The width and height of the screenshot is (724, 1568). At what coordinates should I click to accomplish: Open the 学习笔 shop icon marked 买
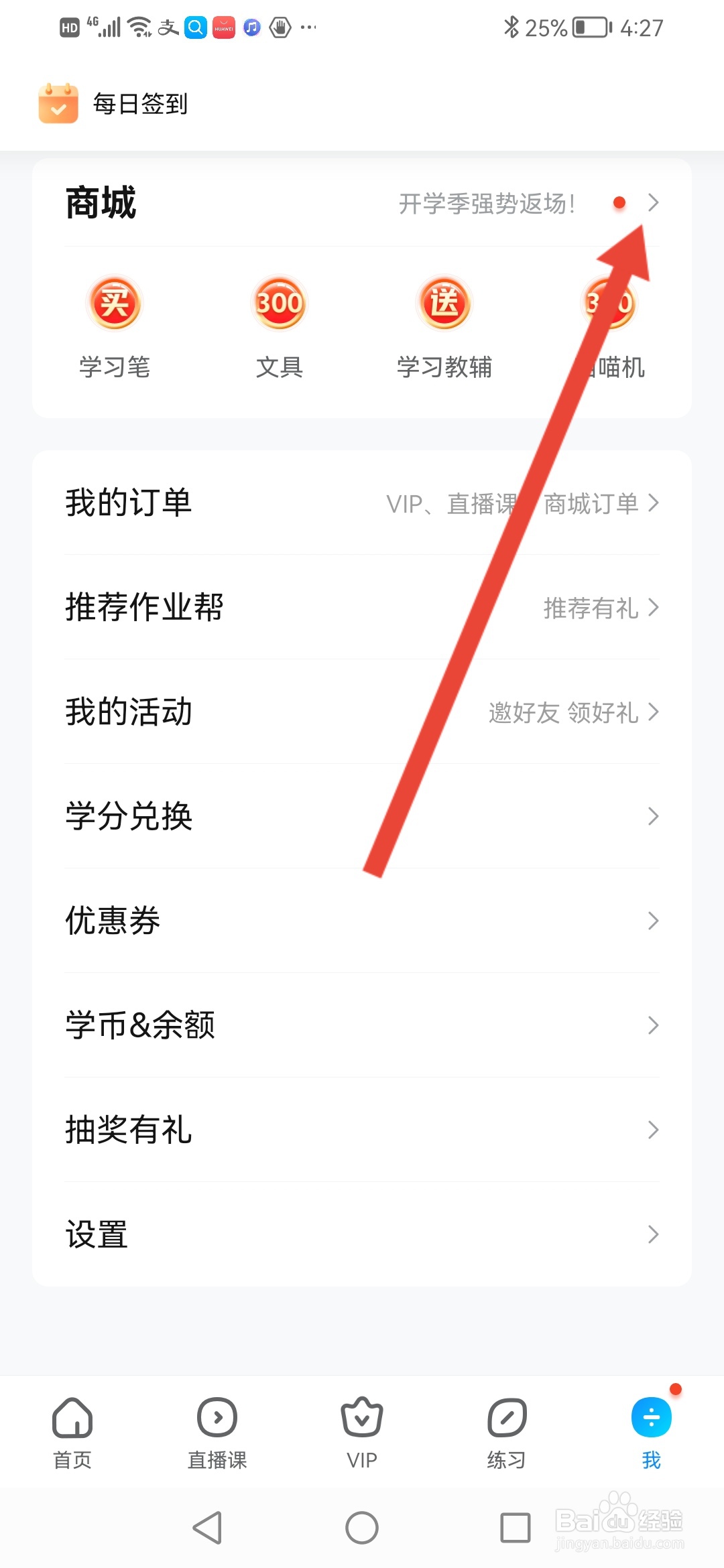(x=114, y=303)
